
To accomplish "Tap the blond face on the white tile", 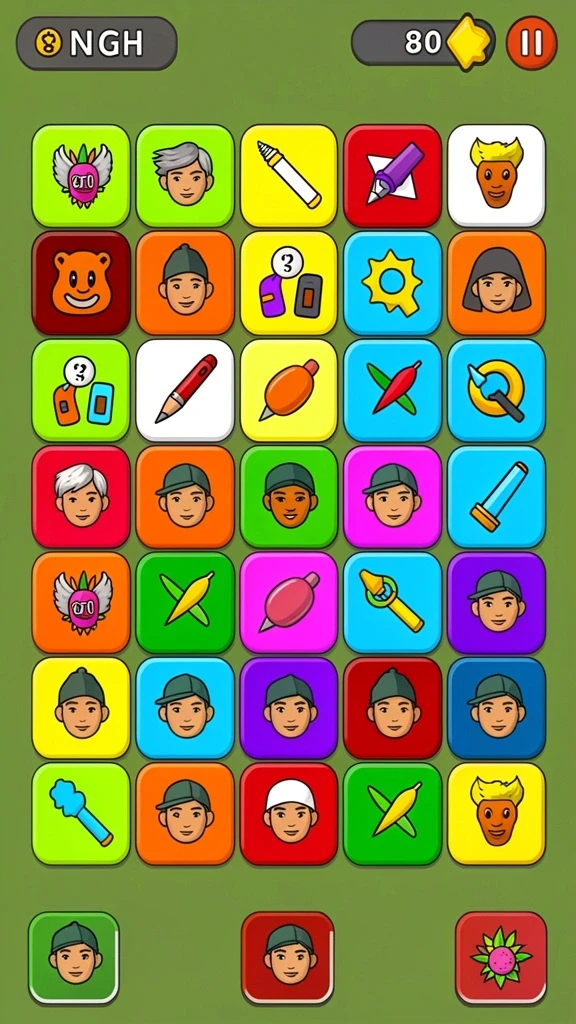I will click(x=496, y=176).
